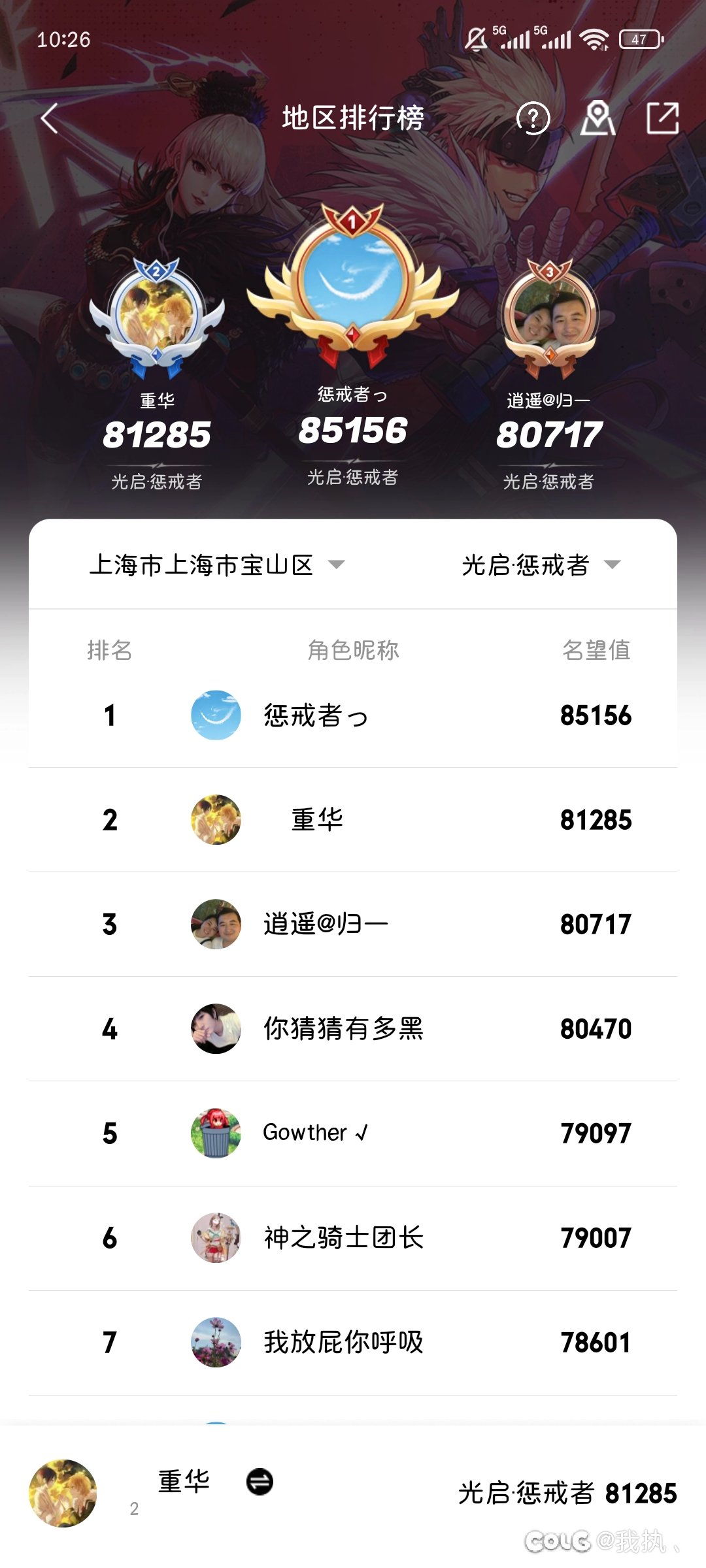This screenshot has height=1568, width=706.
Task: Go back from the 地区排行榜 page
Action: click(50, 118)
